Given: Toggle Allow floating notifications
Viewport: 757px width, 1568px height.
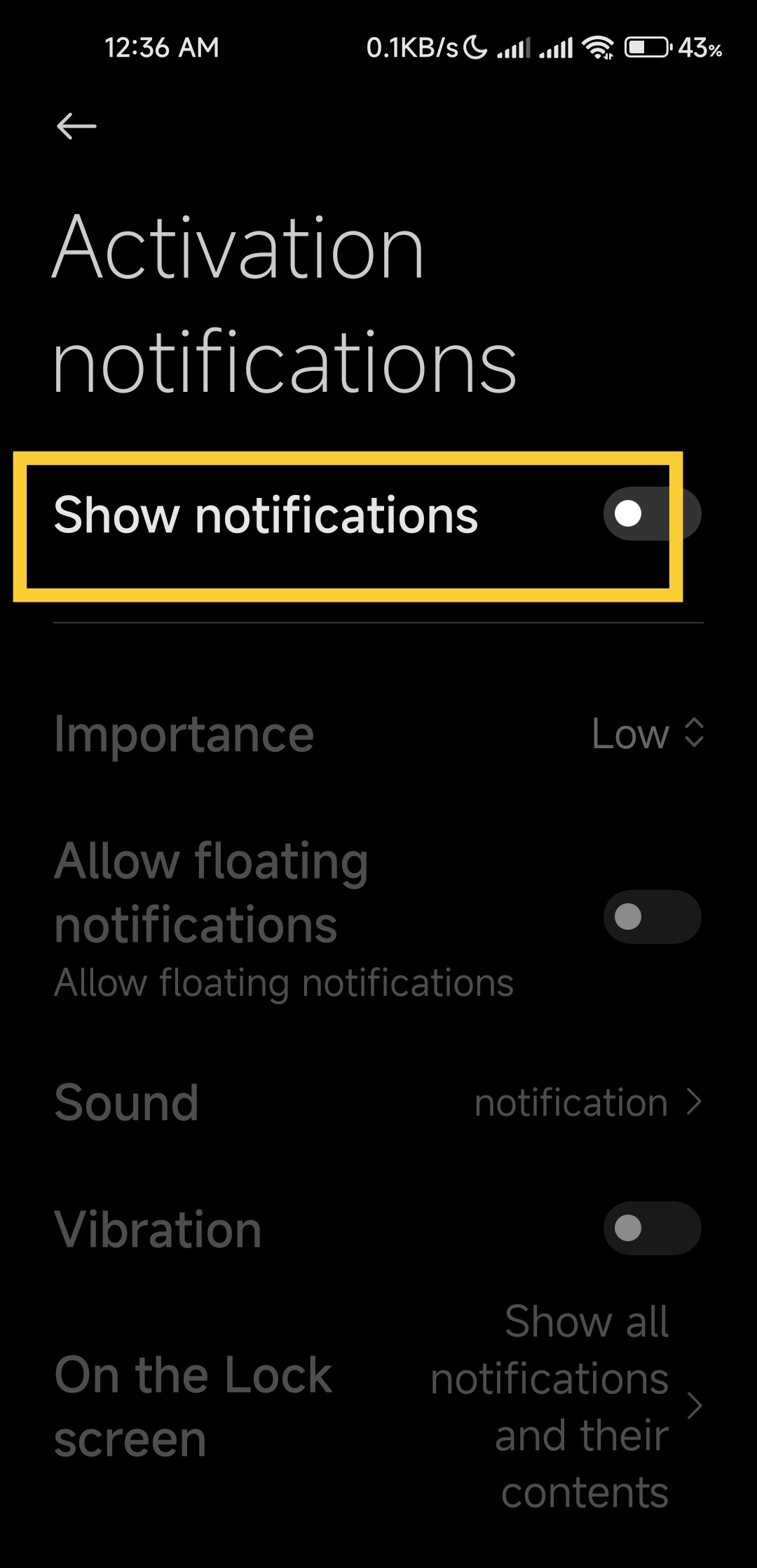Looking at the screenshot, I should [652, 917].
